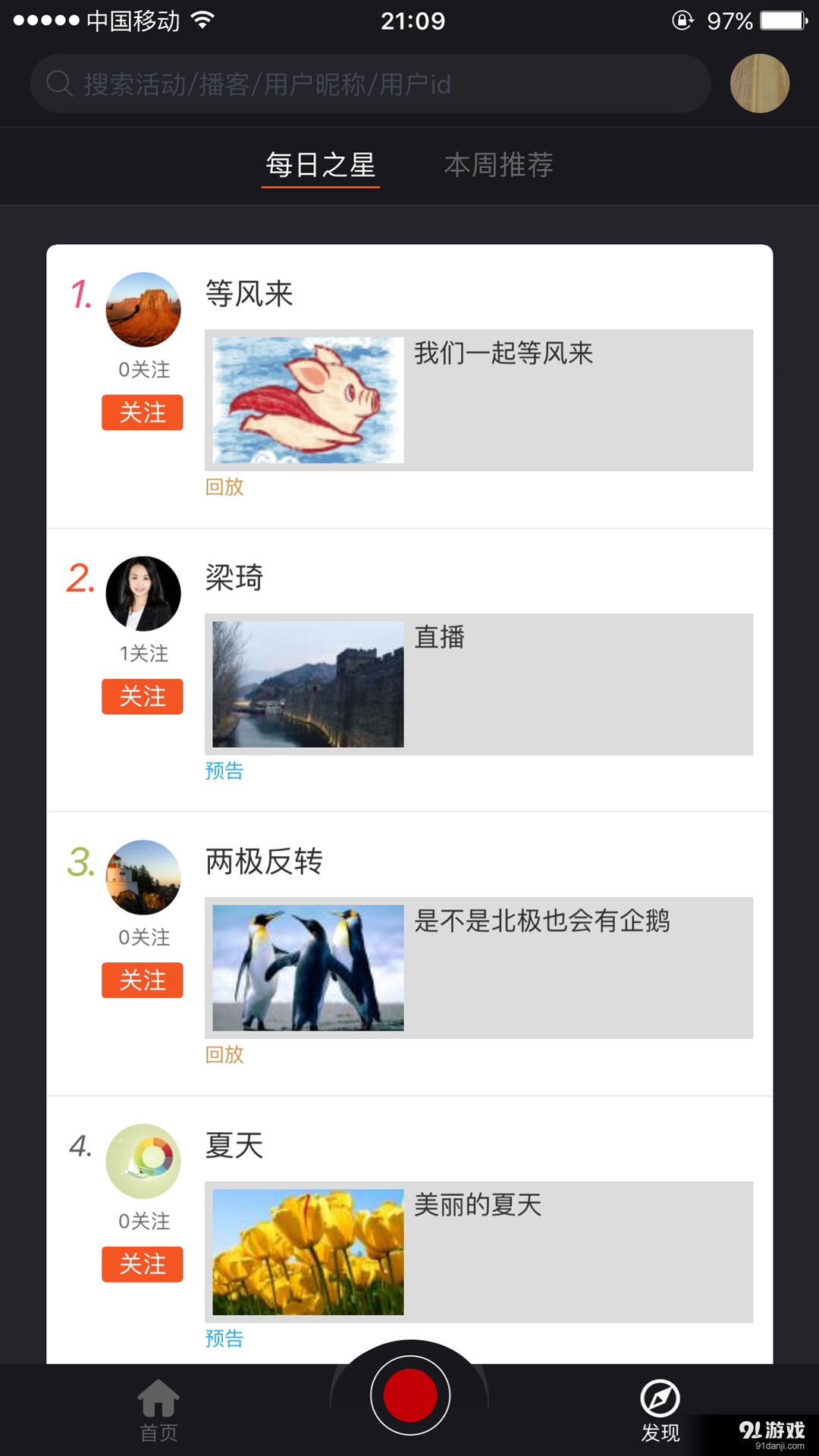Follow 梁琦 with the 关注 button
This screenshot has height=1456, width=819.
tap(142, 696)
